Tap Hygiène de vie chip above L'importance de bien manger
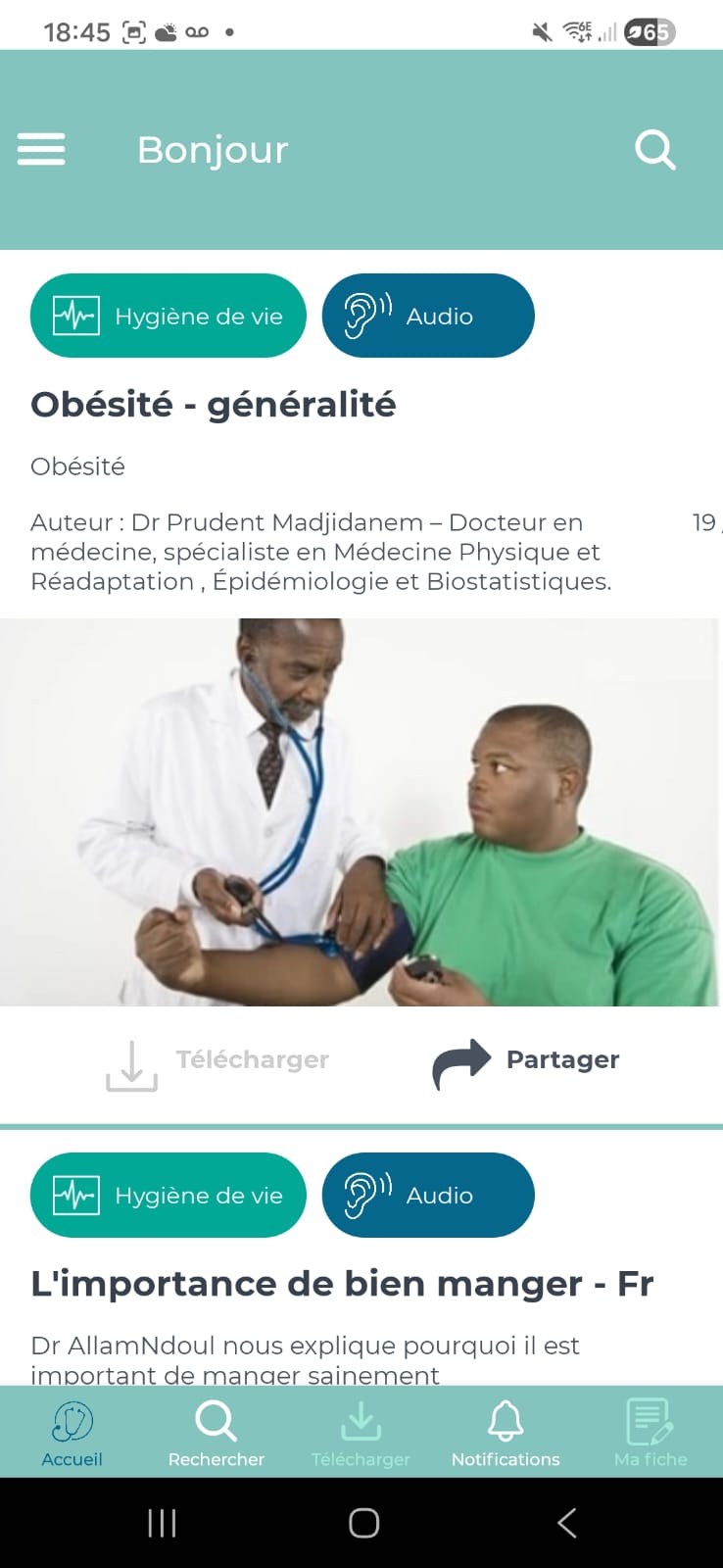The width and height of the screenshot is (723, 1568). pos(169,1195)
